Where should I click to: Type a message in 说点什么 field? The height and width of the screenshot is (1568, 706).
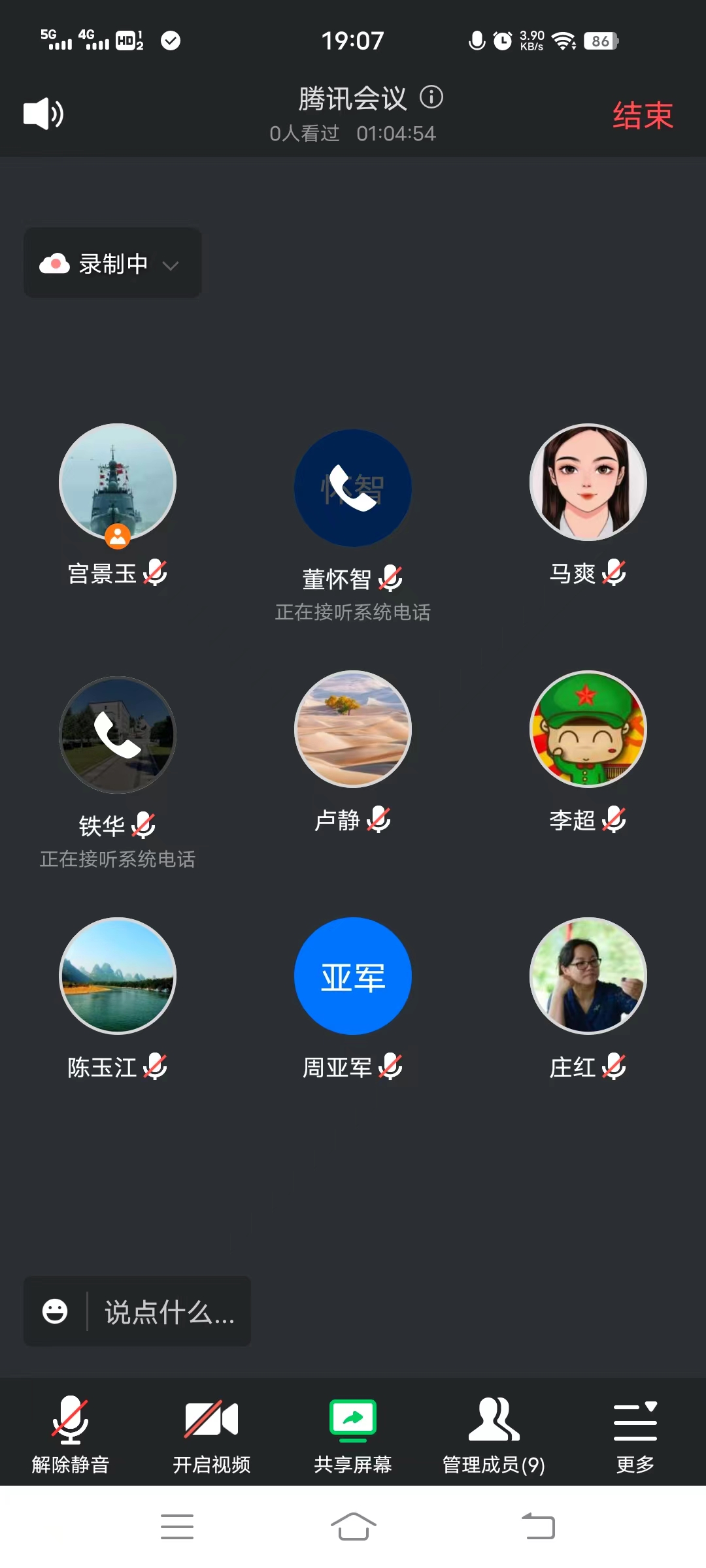(x=169, y=1311)
